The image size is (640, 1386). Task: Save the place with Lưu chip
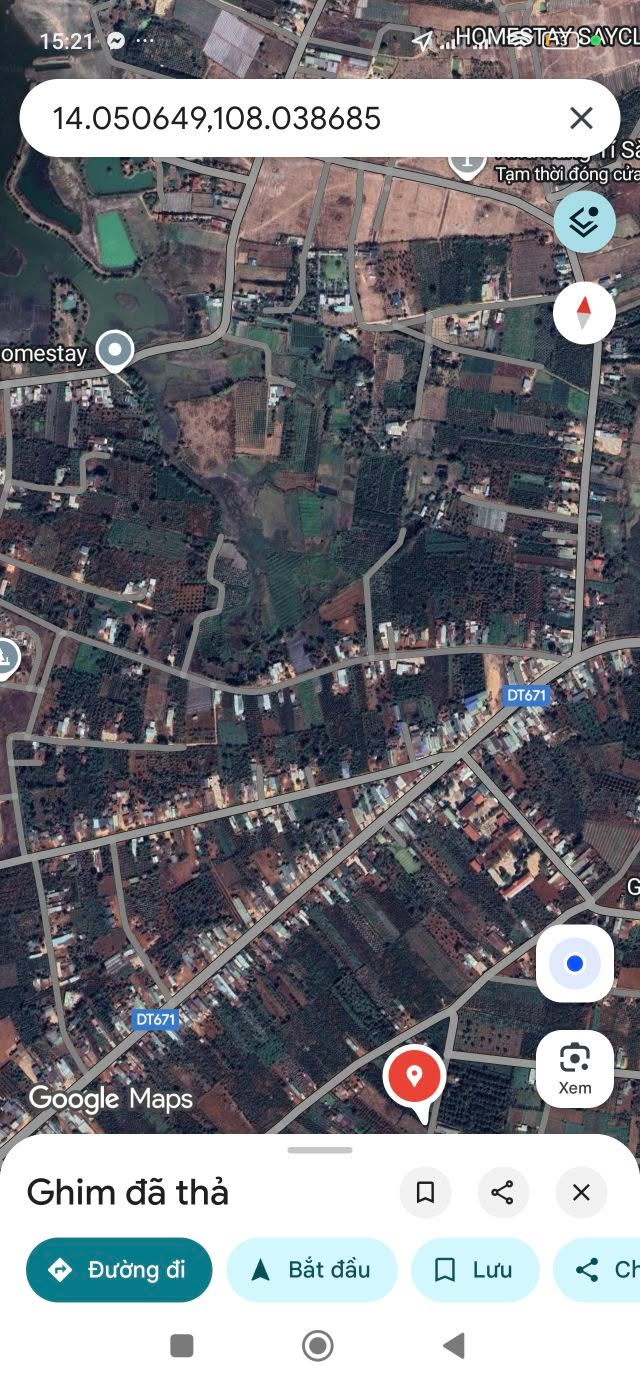(474, 1270)
